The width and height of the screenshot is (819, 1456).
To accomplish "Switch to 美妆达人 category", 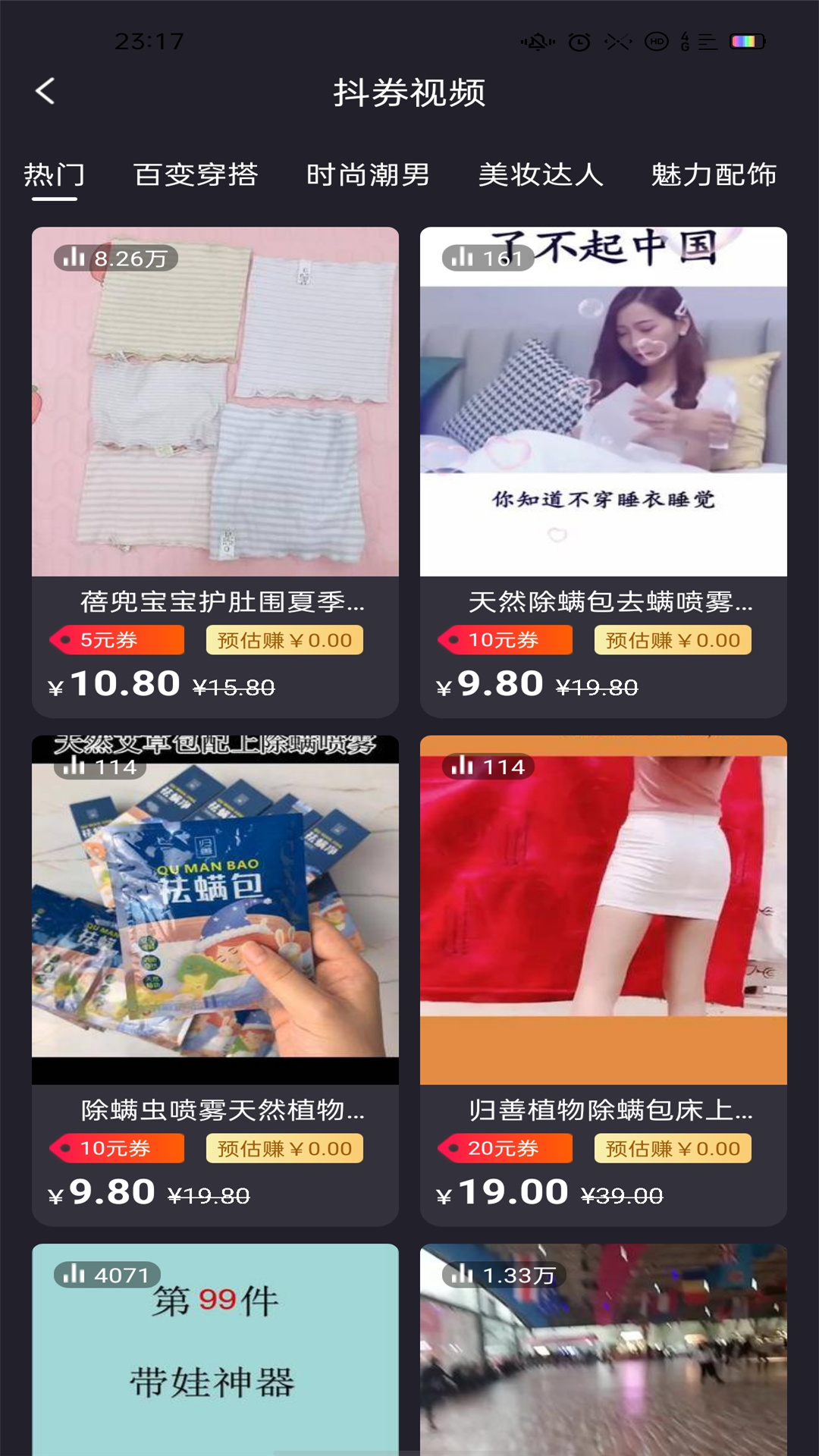I will 541,175.
